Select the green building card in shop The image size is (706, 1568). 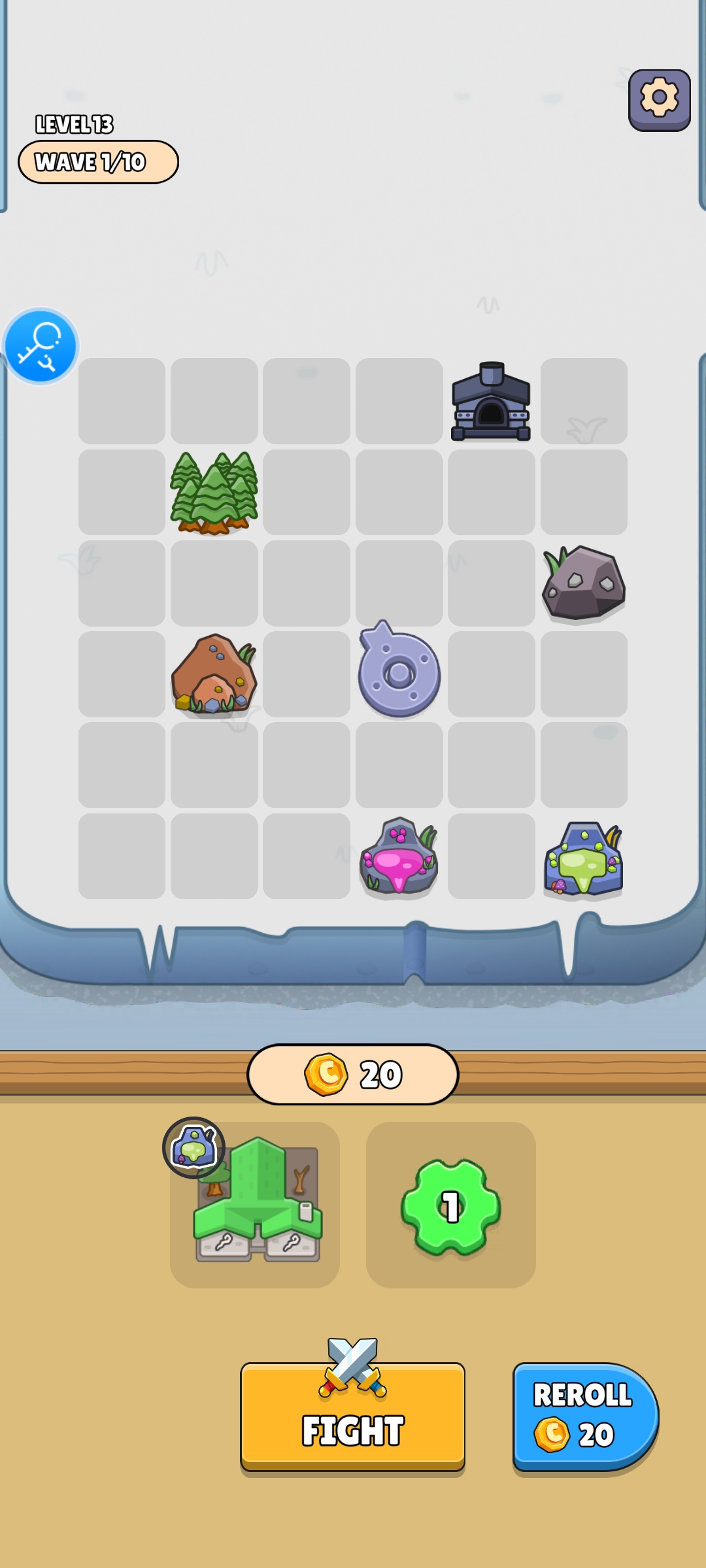[256, 1205]
